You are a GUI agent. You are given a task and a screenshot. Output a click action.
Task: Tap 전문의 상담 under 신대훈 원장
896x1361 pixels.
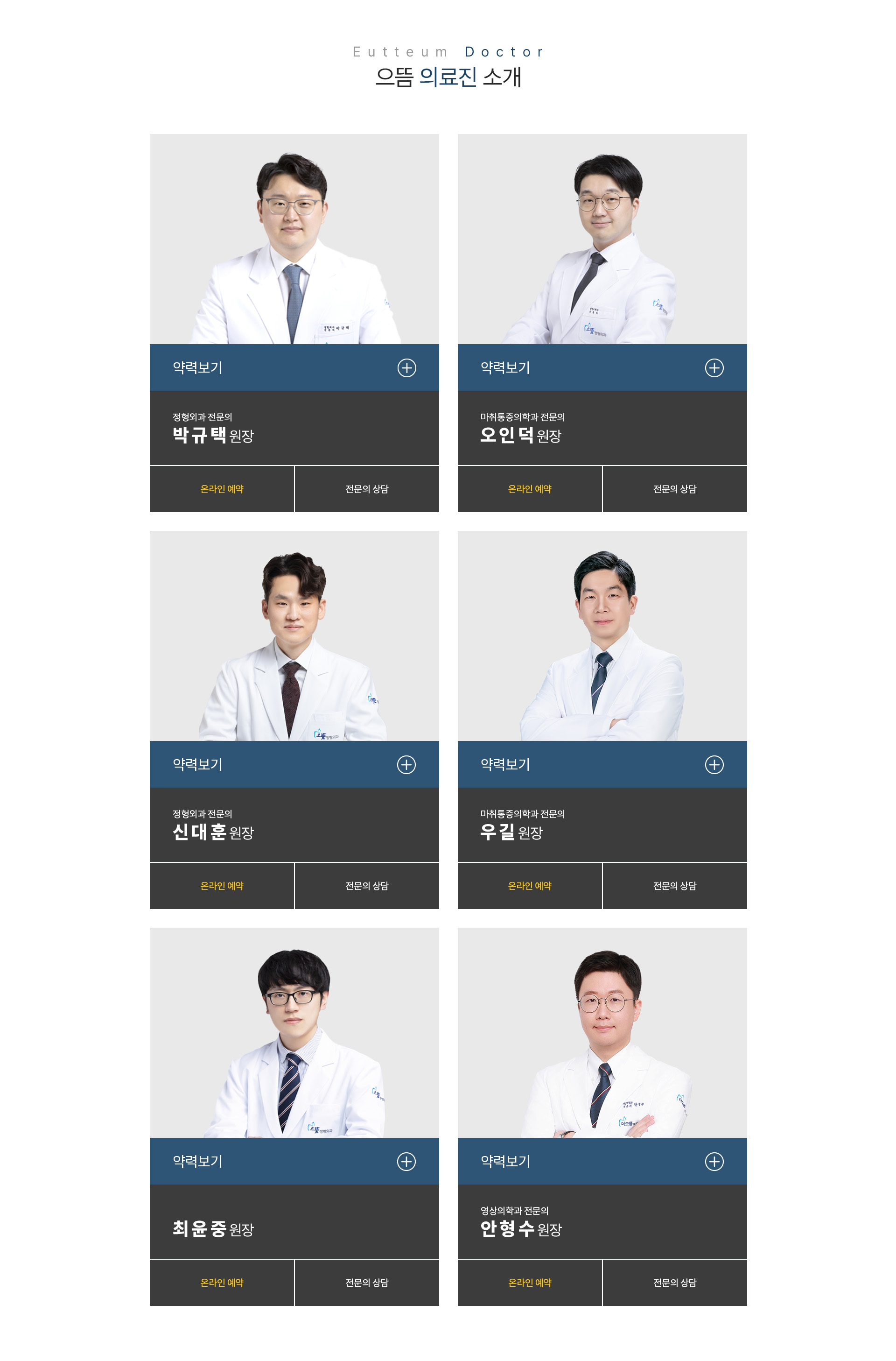click(367, 886)
